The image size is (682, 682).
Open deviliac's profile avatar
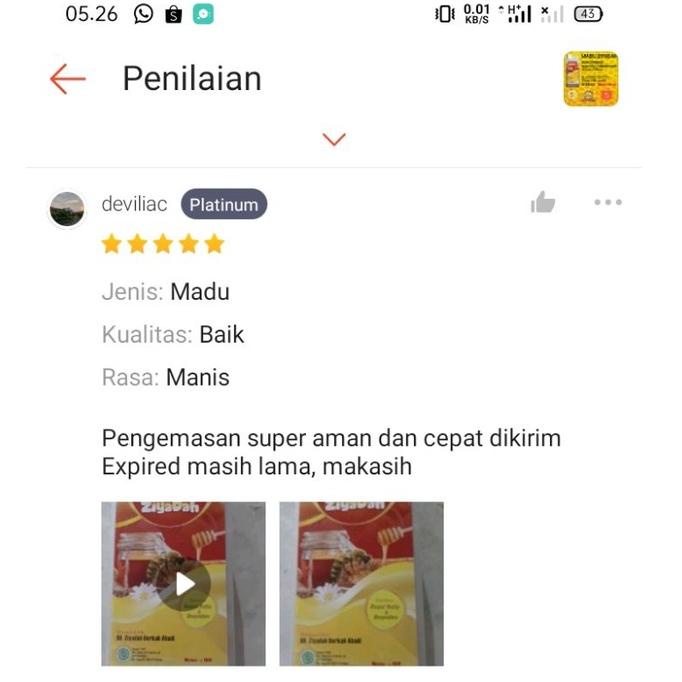click(67, 209)
